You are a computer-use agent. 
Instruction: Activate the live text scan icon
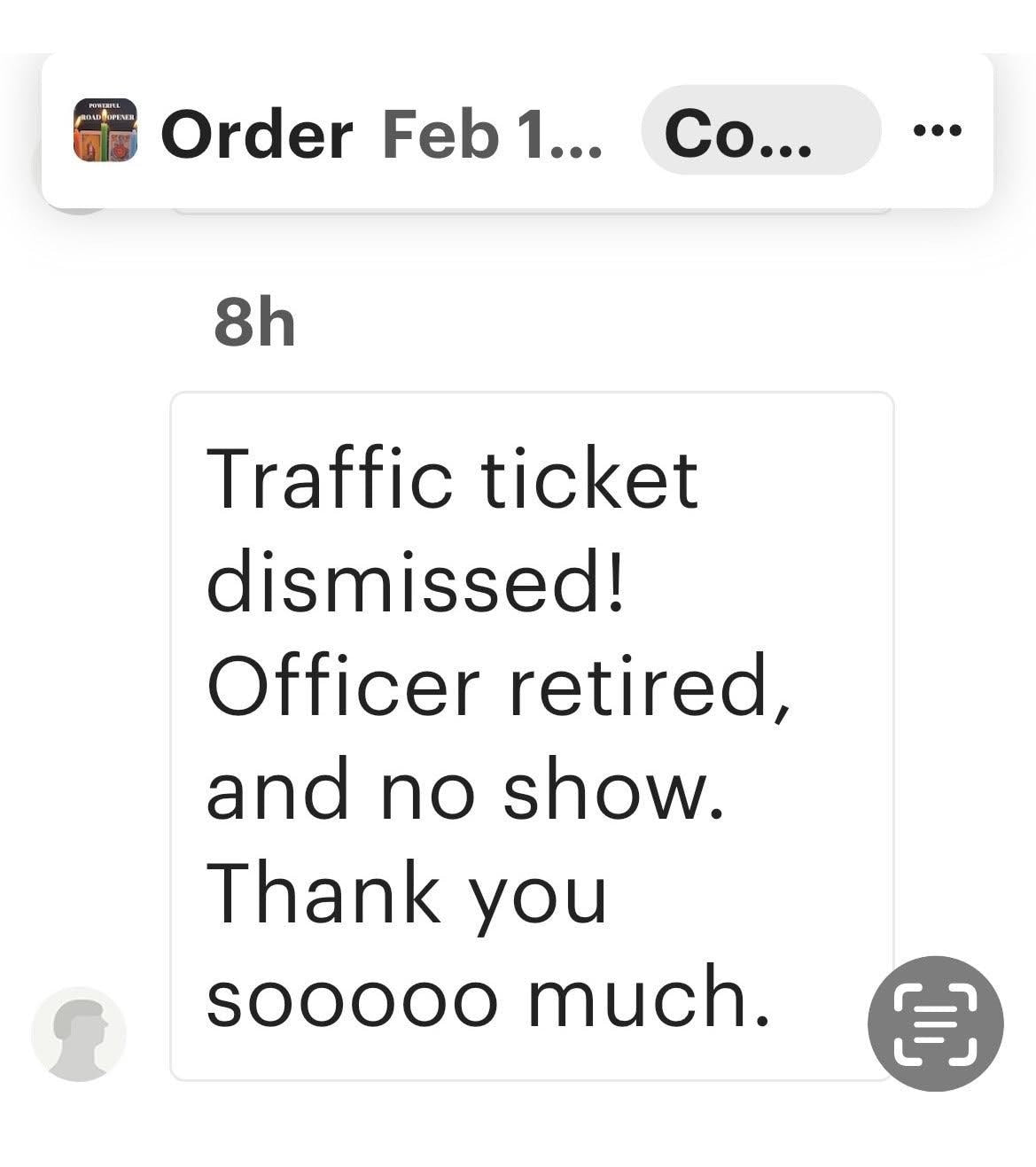(935, 1023)
